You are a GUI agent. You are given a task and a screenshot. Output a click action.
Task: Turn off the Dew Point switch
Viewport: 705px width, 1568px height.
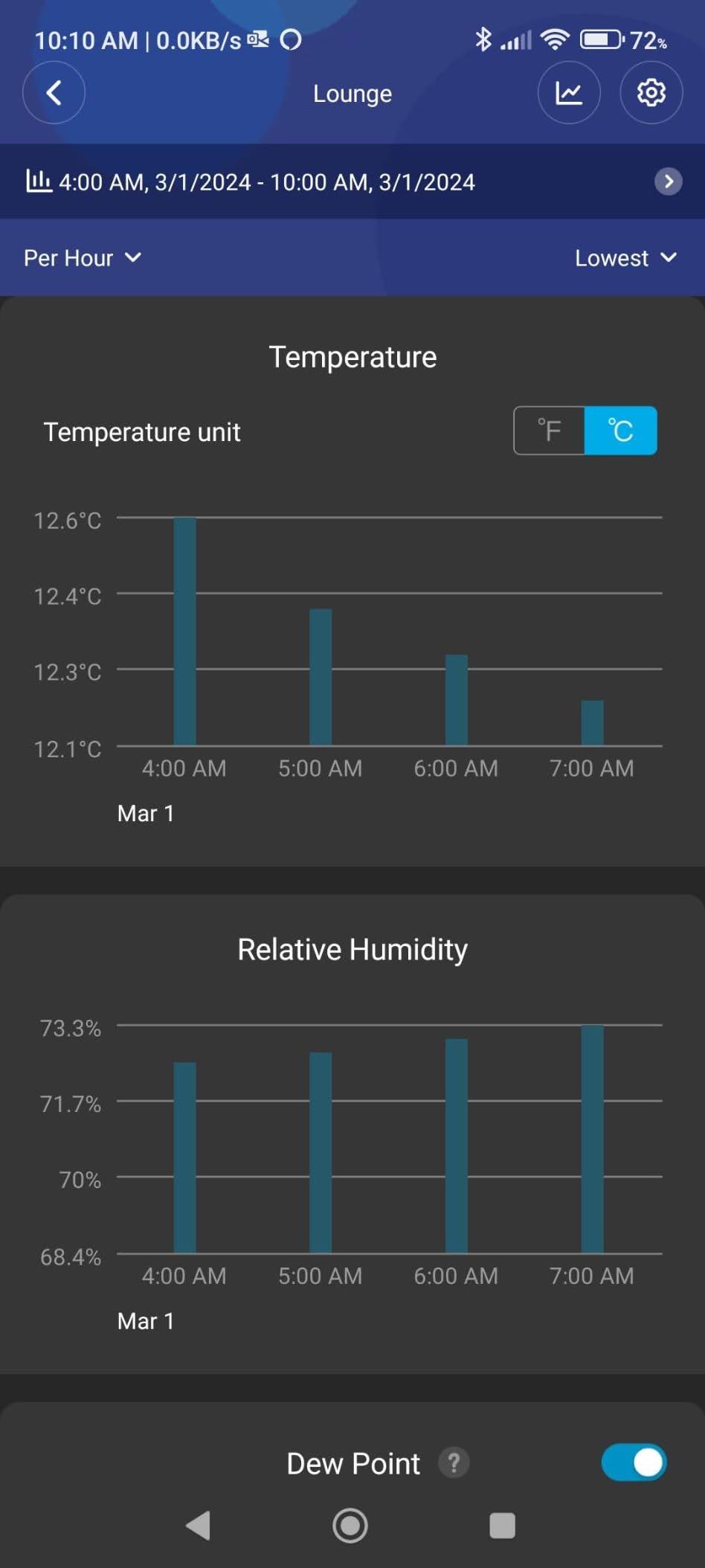[634, 1462]
